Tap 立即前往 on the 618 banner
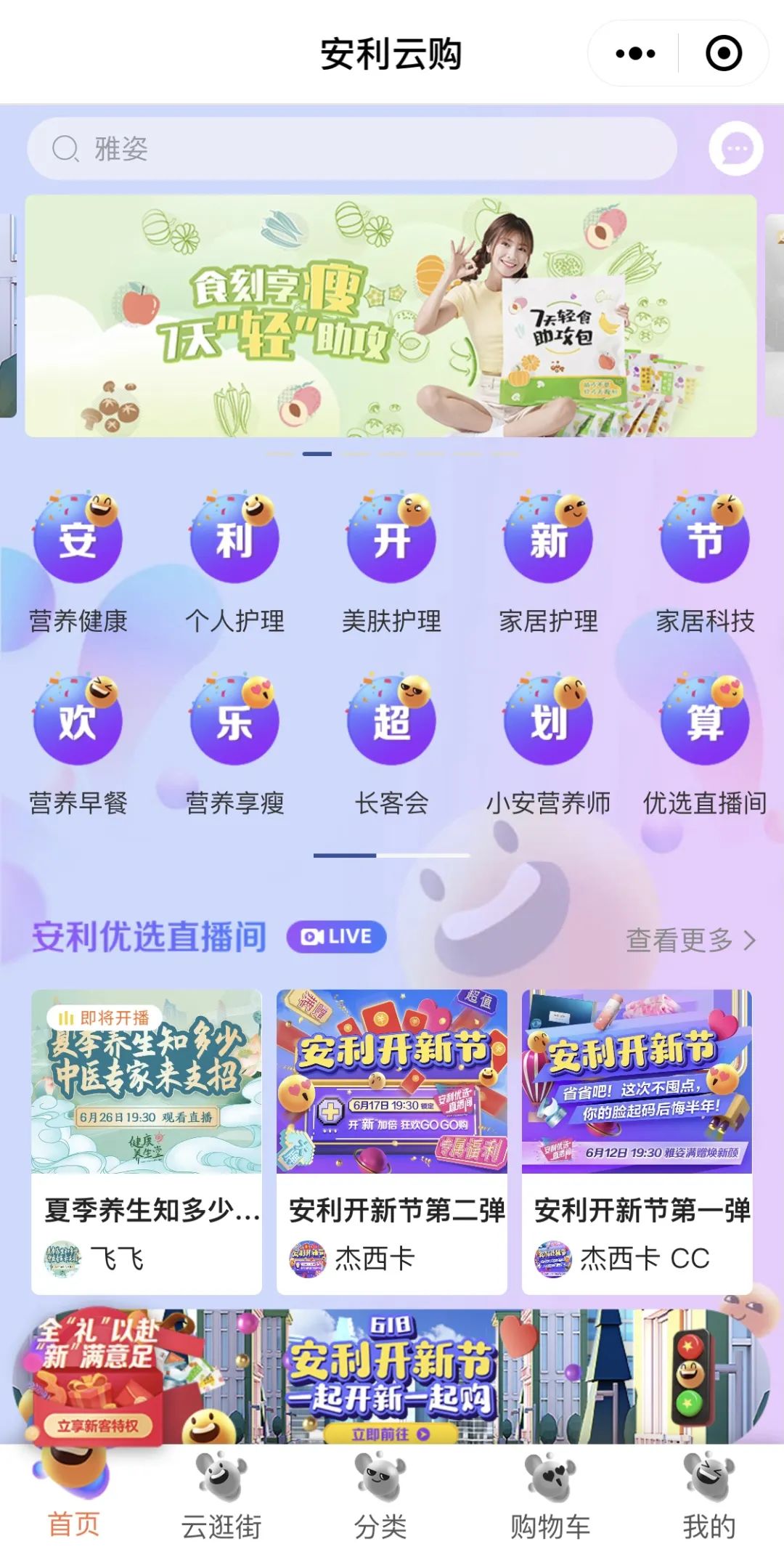The image size is (784, 1560). pyautogui.click(x=391, y=1434)
